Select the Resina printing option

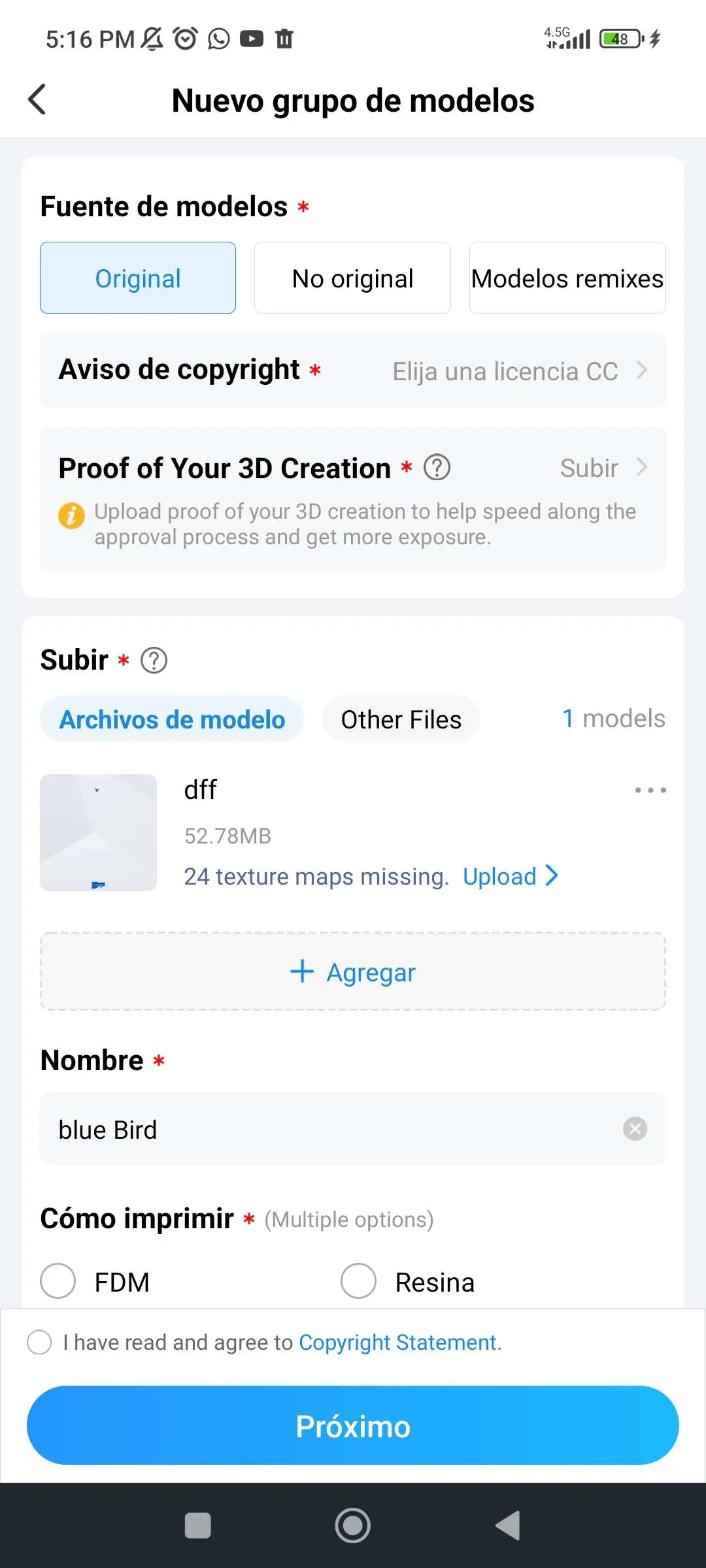[358, 1281]
